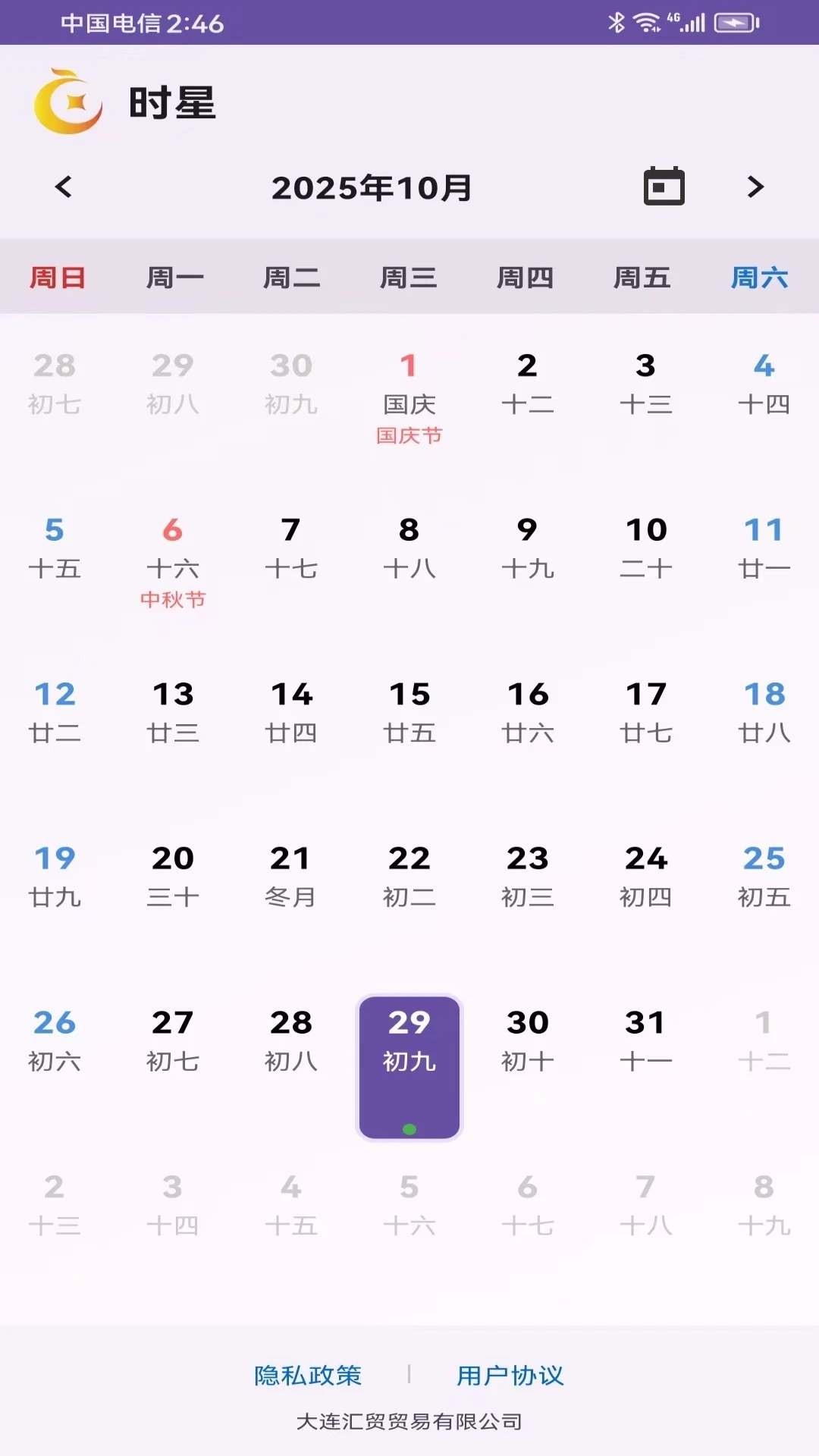Jump to today via calendar icon
The height and width of the screenshot is (1456, 819).
point(664,187)
